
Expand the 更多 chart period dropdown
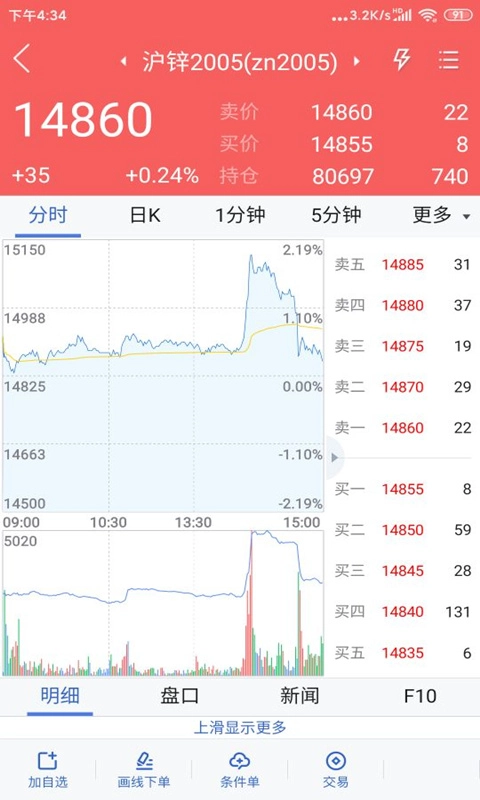441,215
